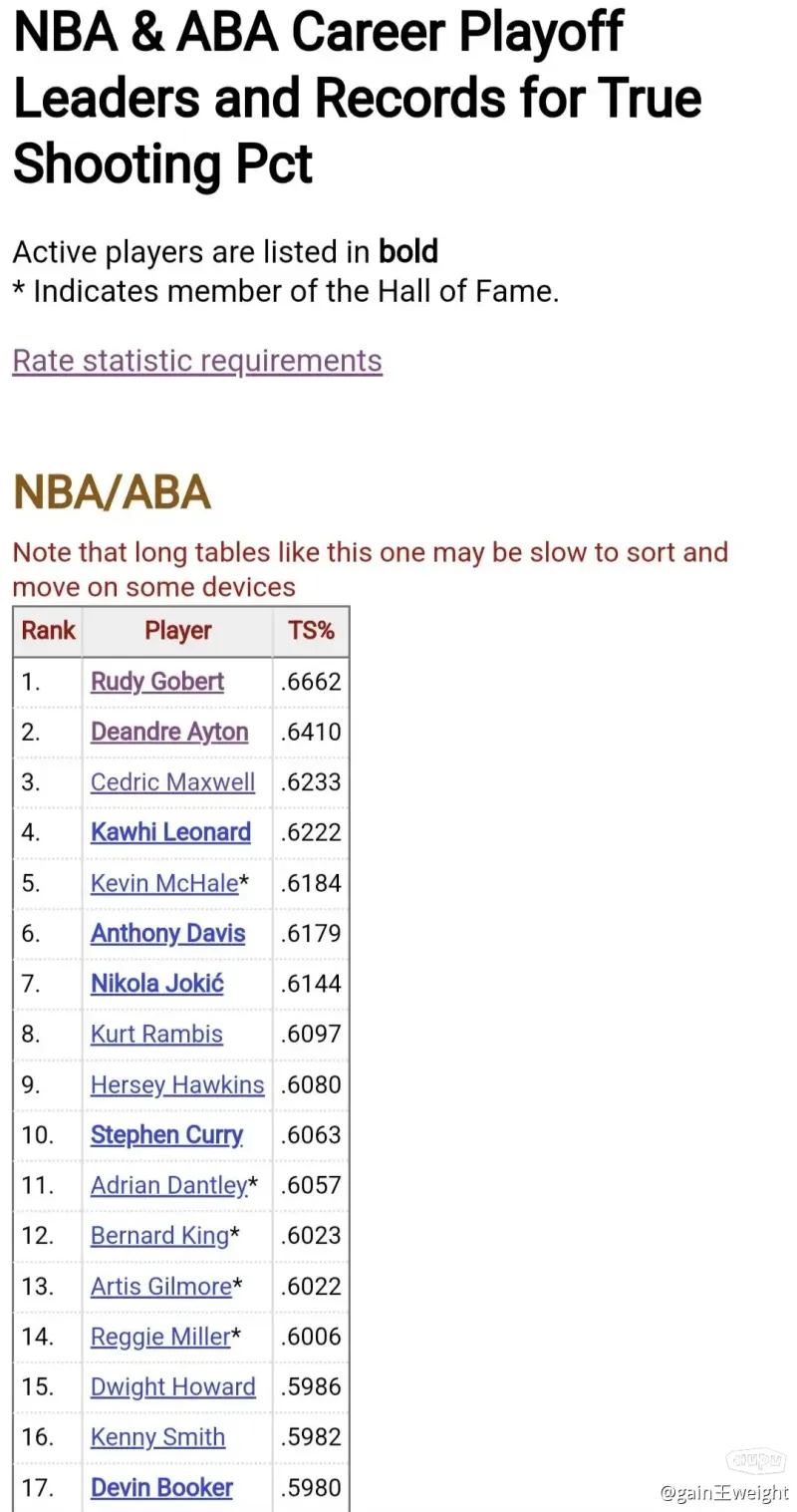
Task: Open Stephen Curry's player page
Action: click(x=166, y=1135)
